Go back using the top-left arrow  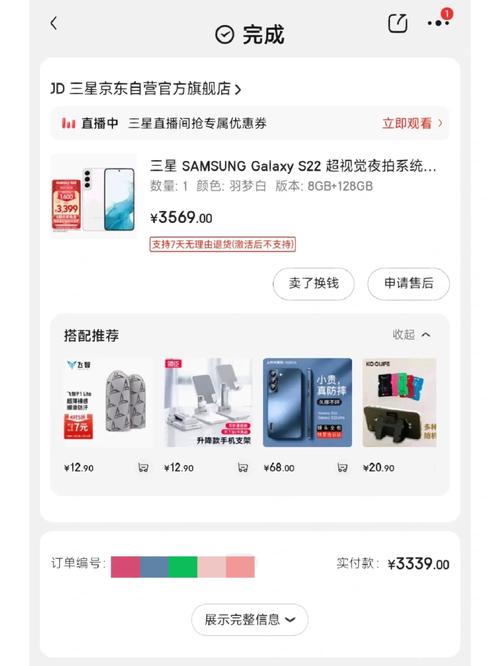pos(54,23)
